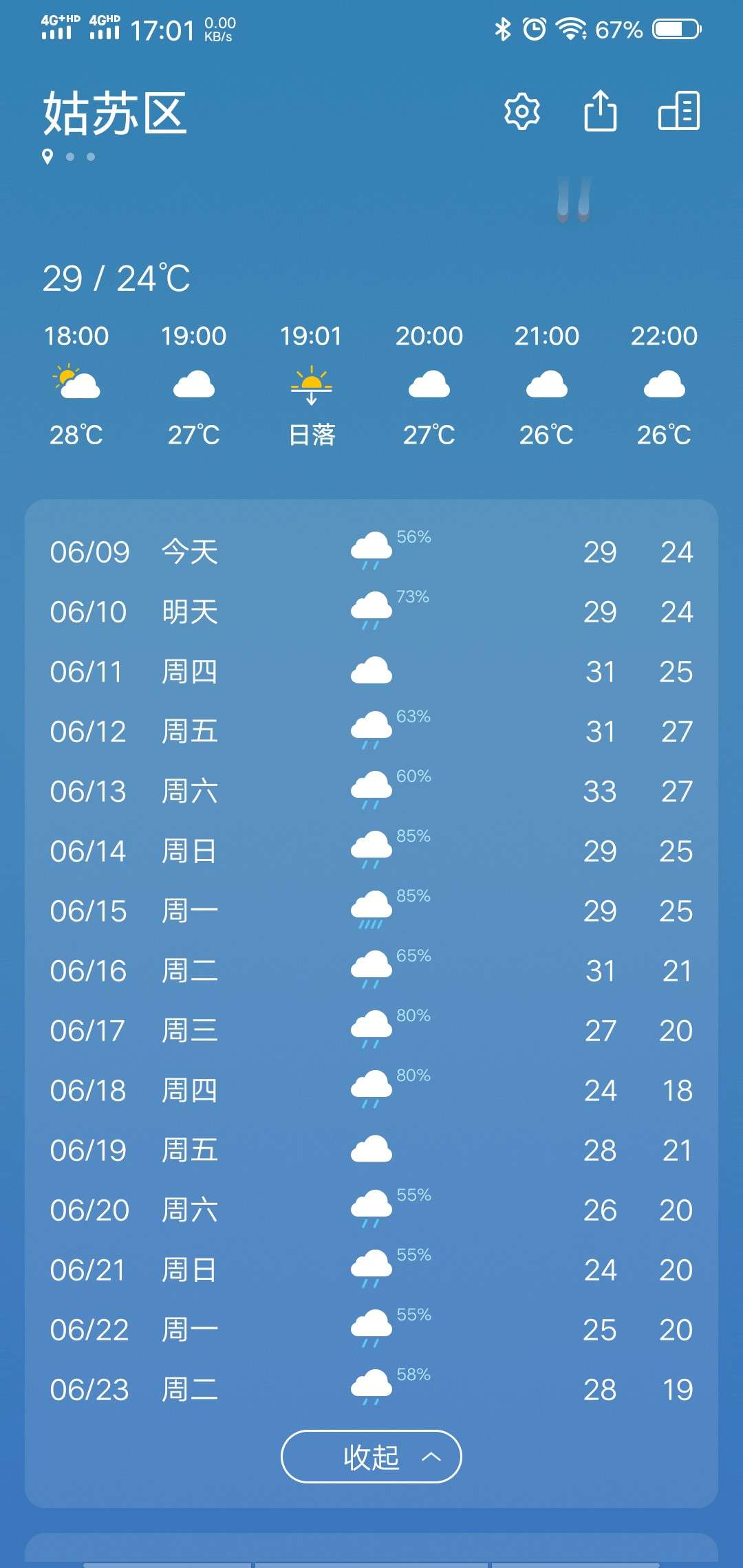View the 06/23 周二 forecast details
This screenshot has width=743, height=1568.
[x=371, y=1390]
